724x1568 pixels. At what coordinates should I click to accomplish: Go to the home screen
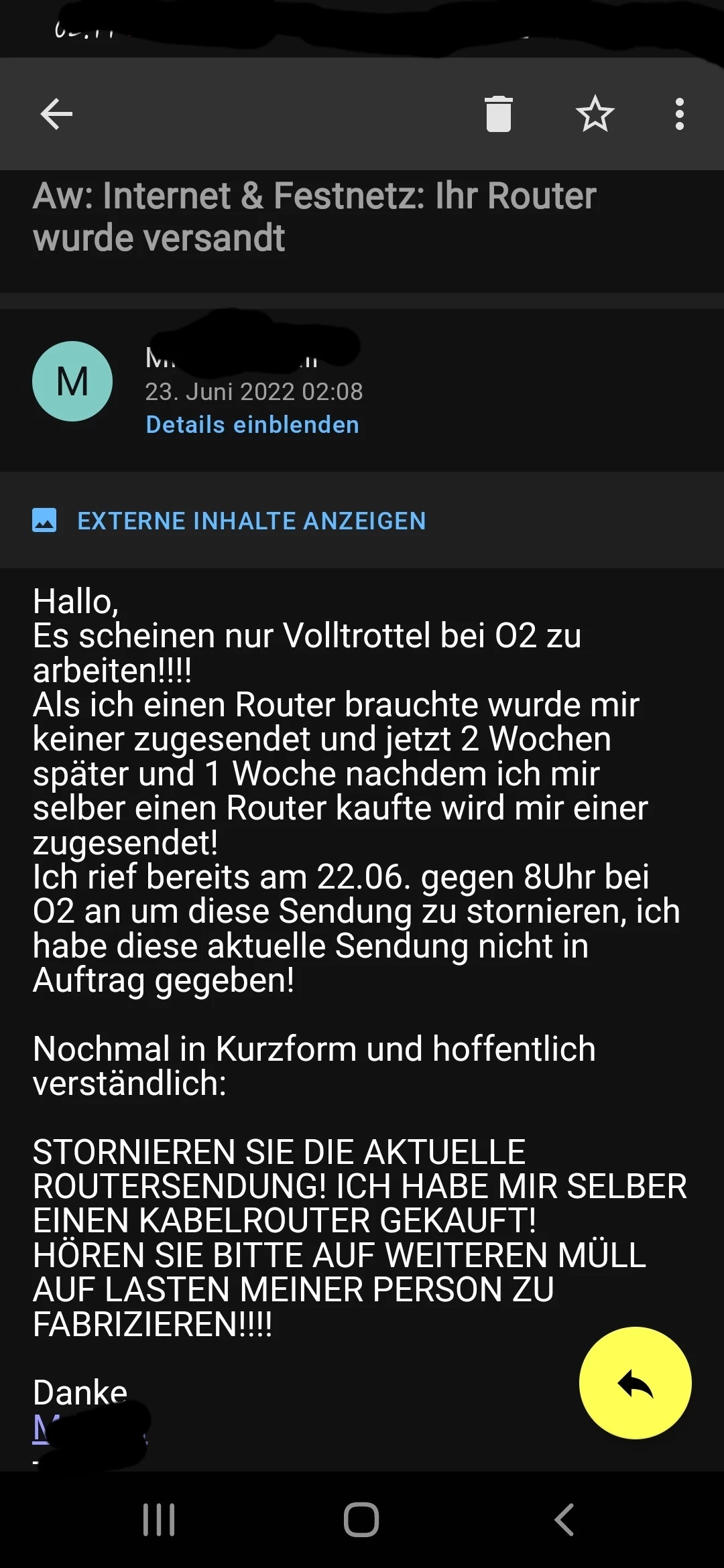[361, 1520]
